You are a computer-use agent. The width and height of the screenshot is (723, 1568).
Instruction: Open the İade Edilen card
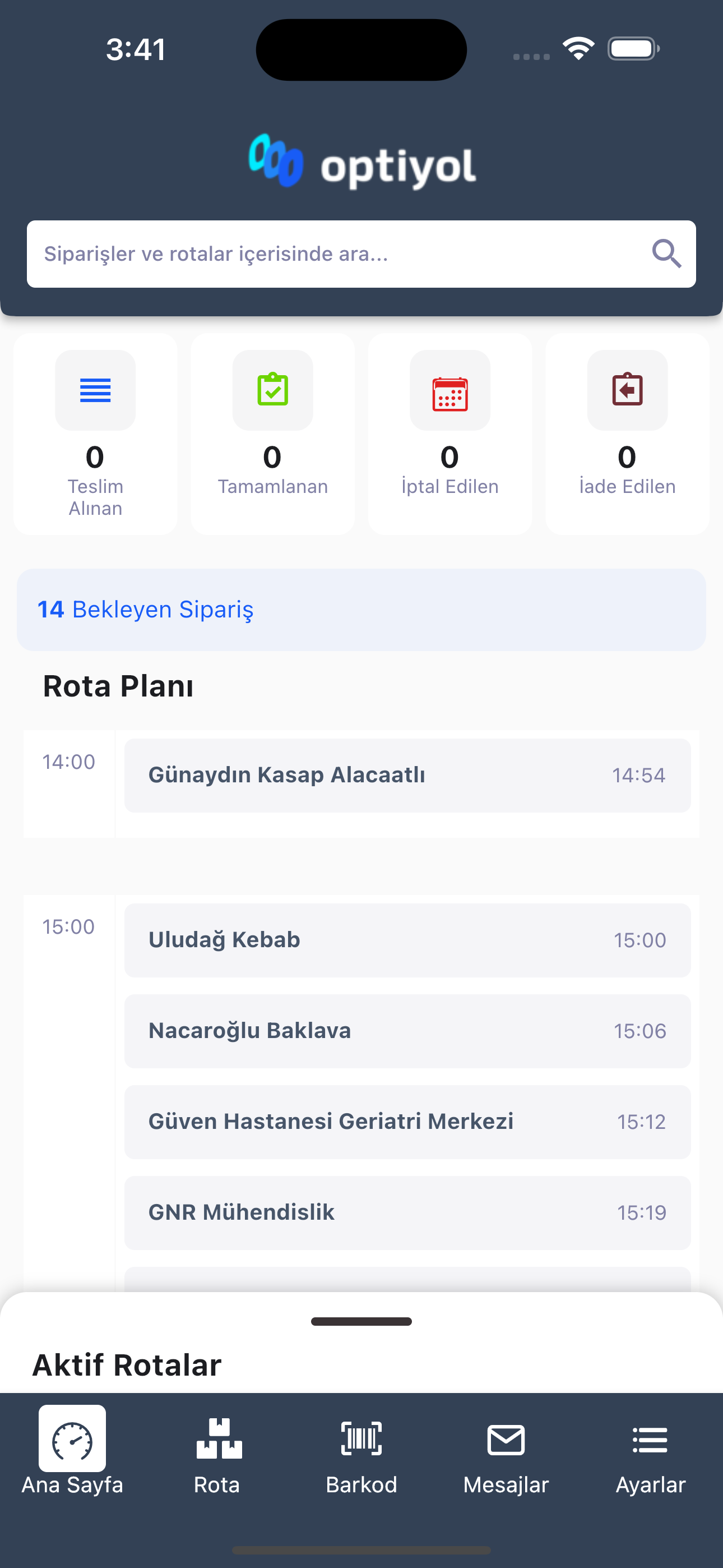628,433
